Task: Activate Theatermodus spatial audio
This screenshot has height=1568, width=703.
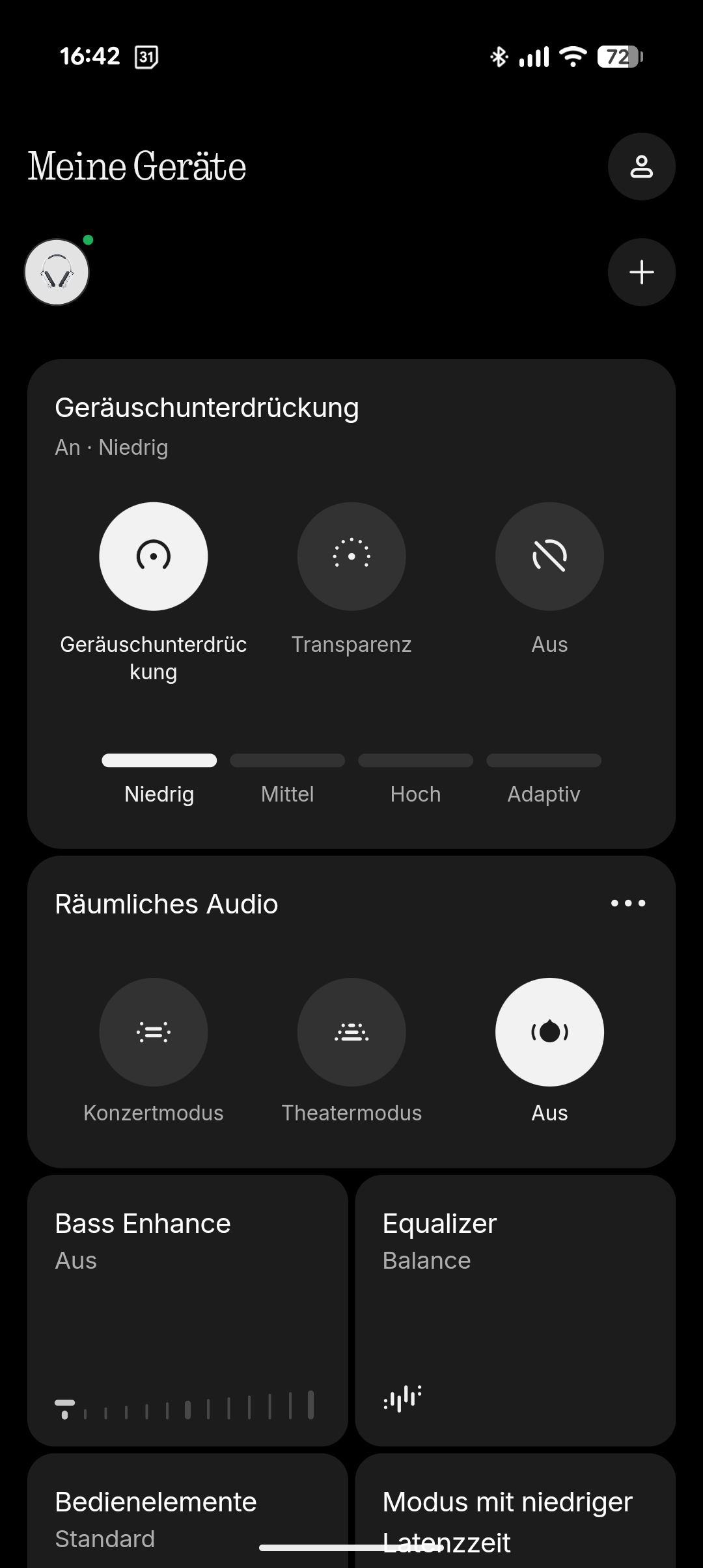Action: coord(351,1032)
